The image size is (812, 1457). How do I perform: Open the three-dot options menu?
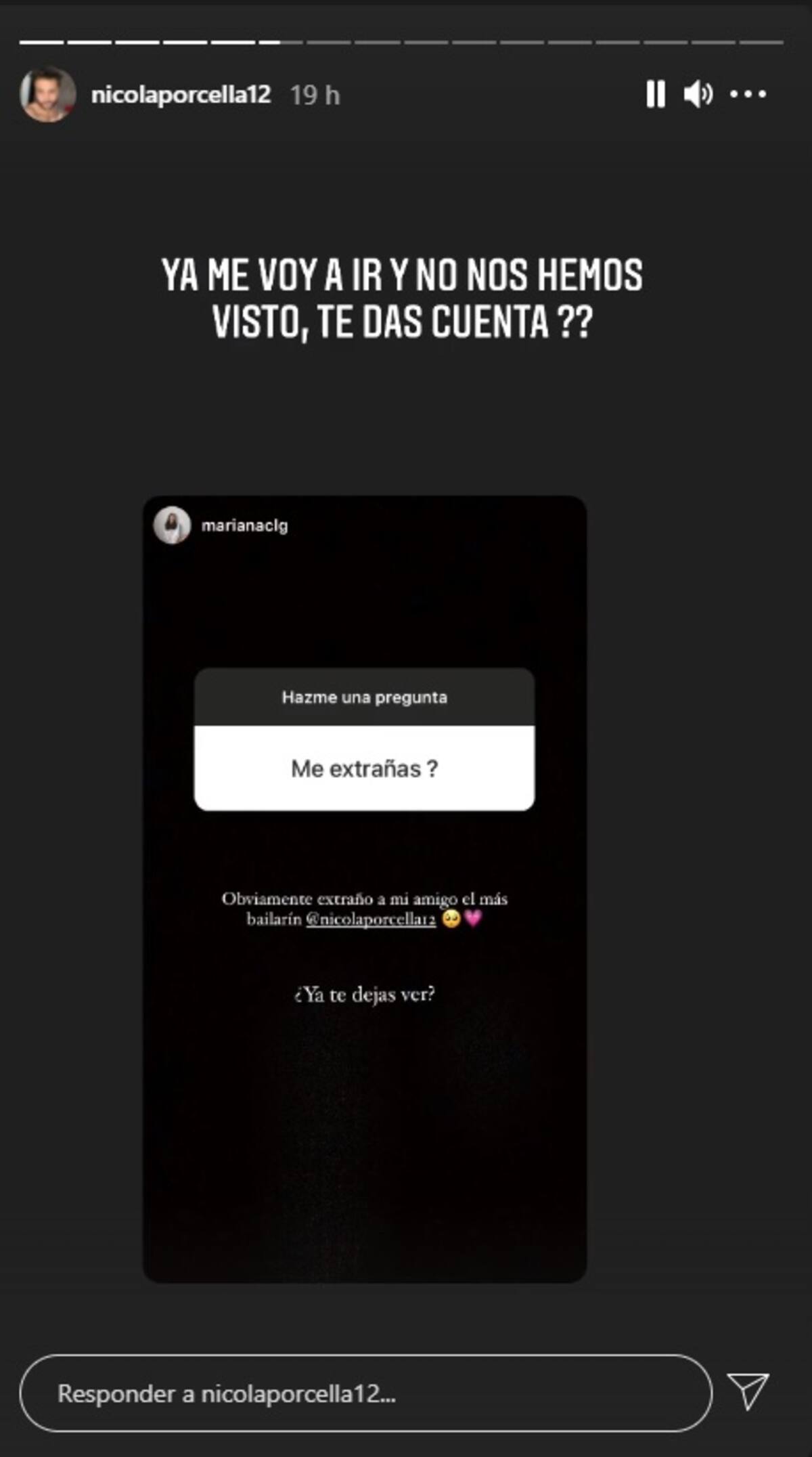pyautogui.click(x=748, y=94)
